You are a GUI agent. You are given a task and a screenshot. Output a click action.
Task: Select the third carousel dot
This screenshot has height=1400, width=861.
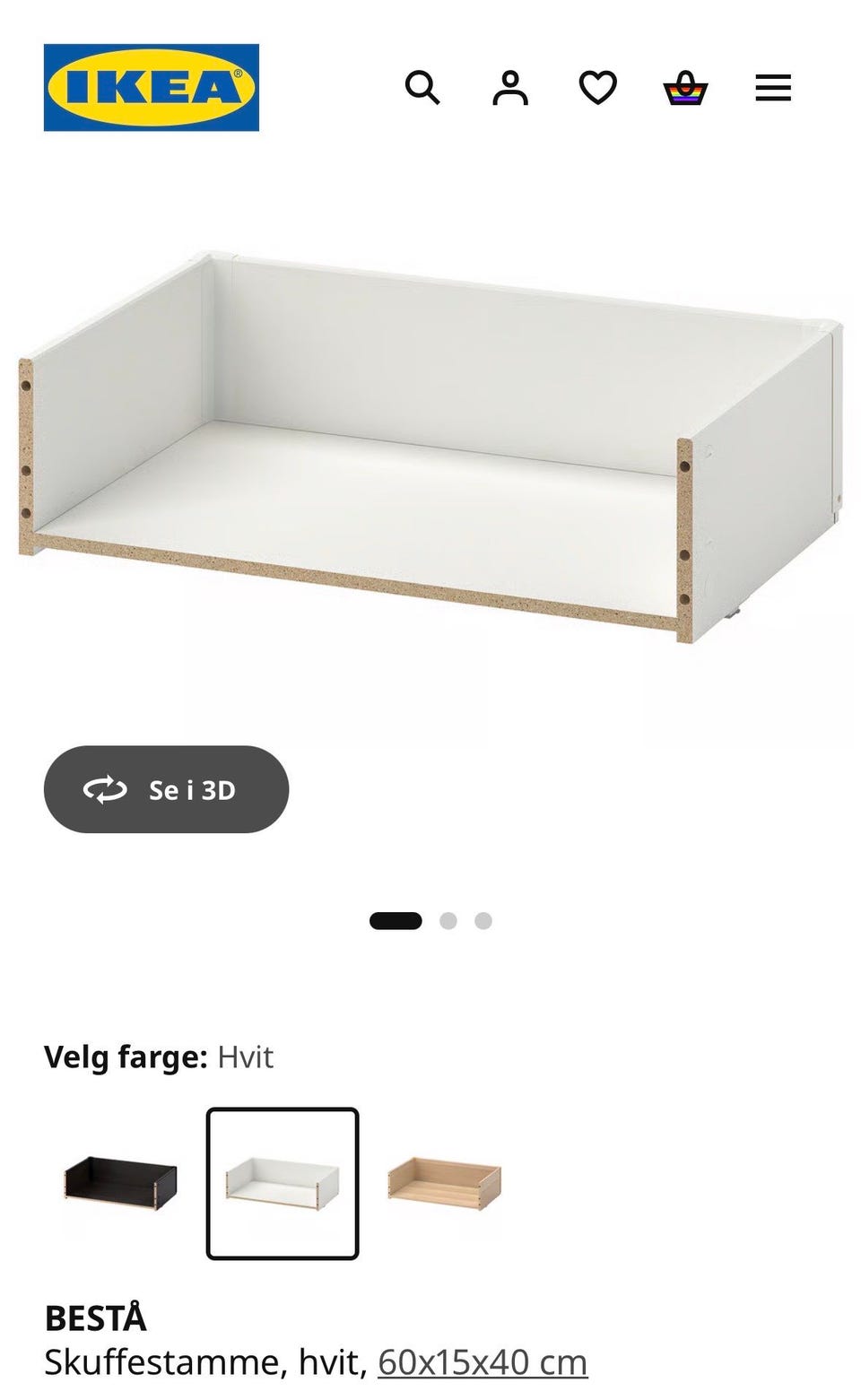[x=483, y=919]
